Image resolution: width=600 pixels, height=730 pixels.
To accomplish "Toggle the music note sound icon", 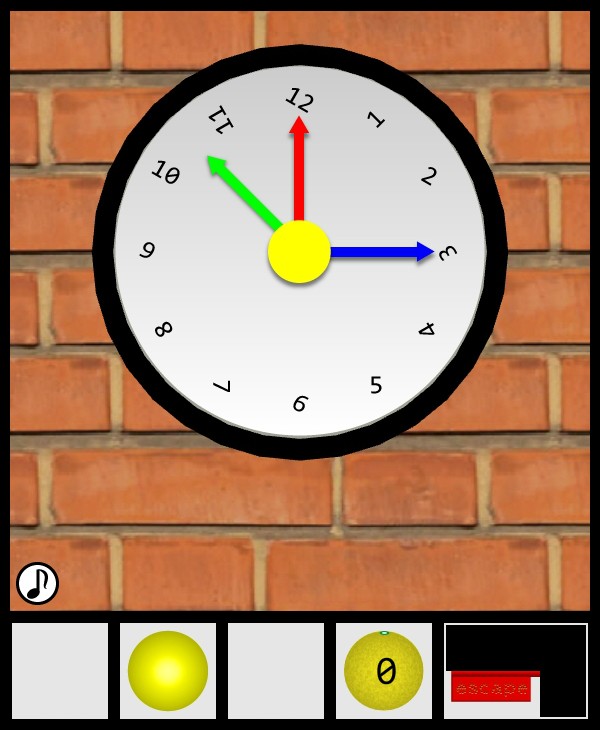I will pos(38,583).
